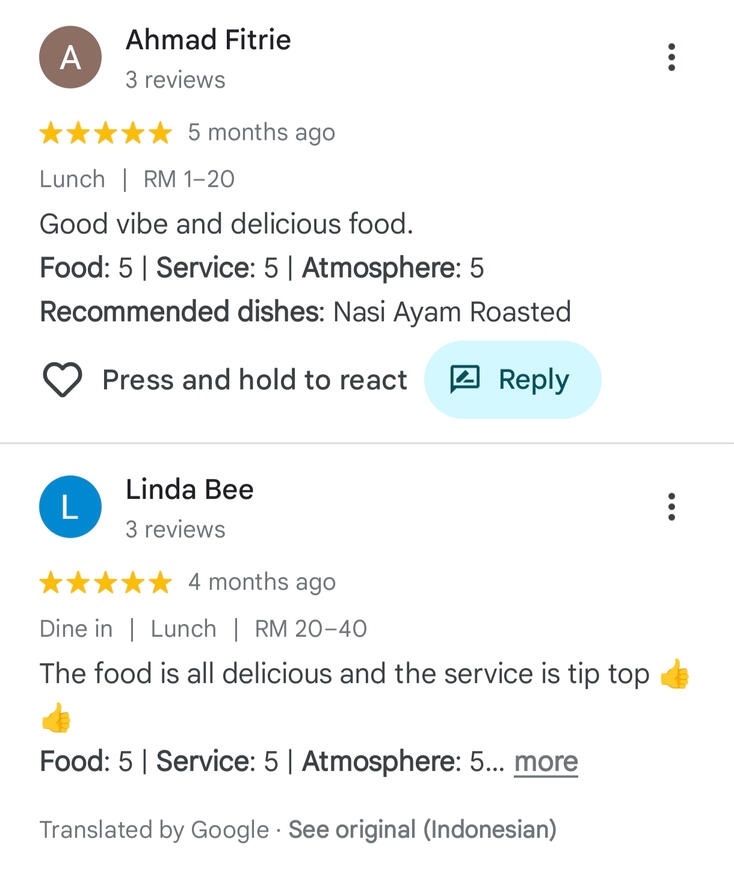Tap the heart icon on Ahmad Fitrie's review
734x877 pixels.
62,380
